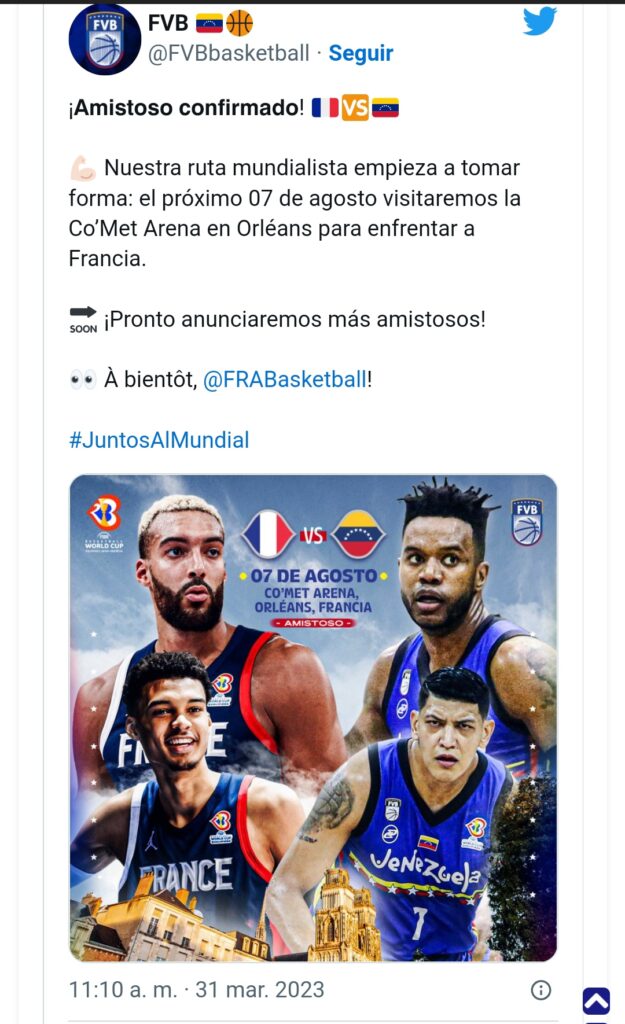Open the tweet info icon

click(x=540, y=990)
